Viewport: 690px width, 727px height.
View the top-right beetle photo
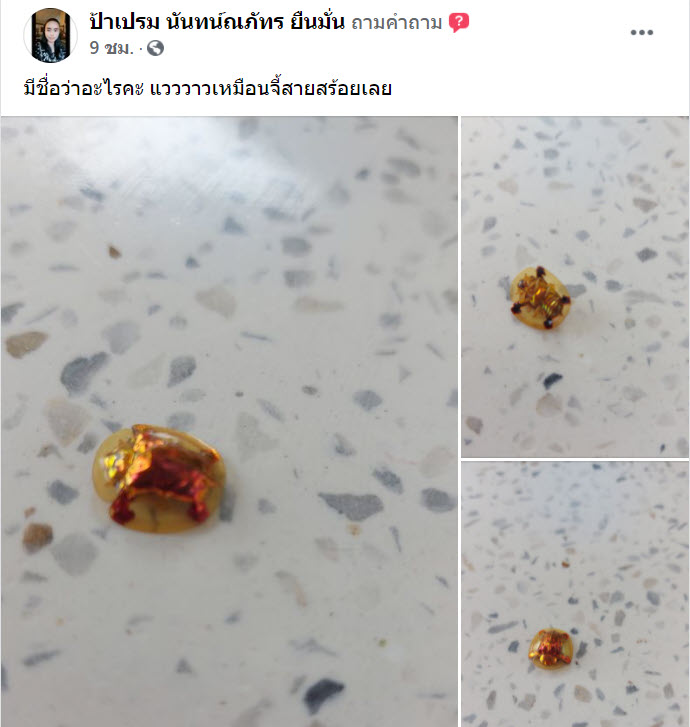[x=575, y=287]
